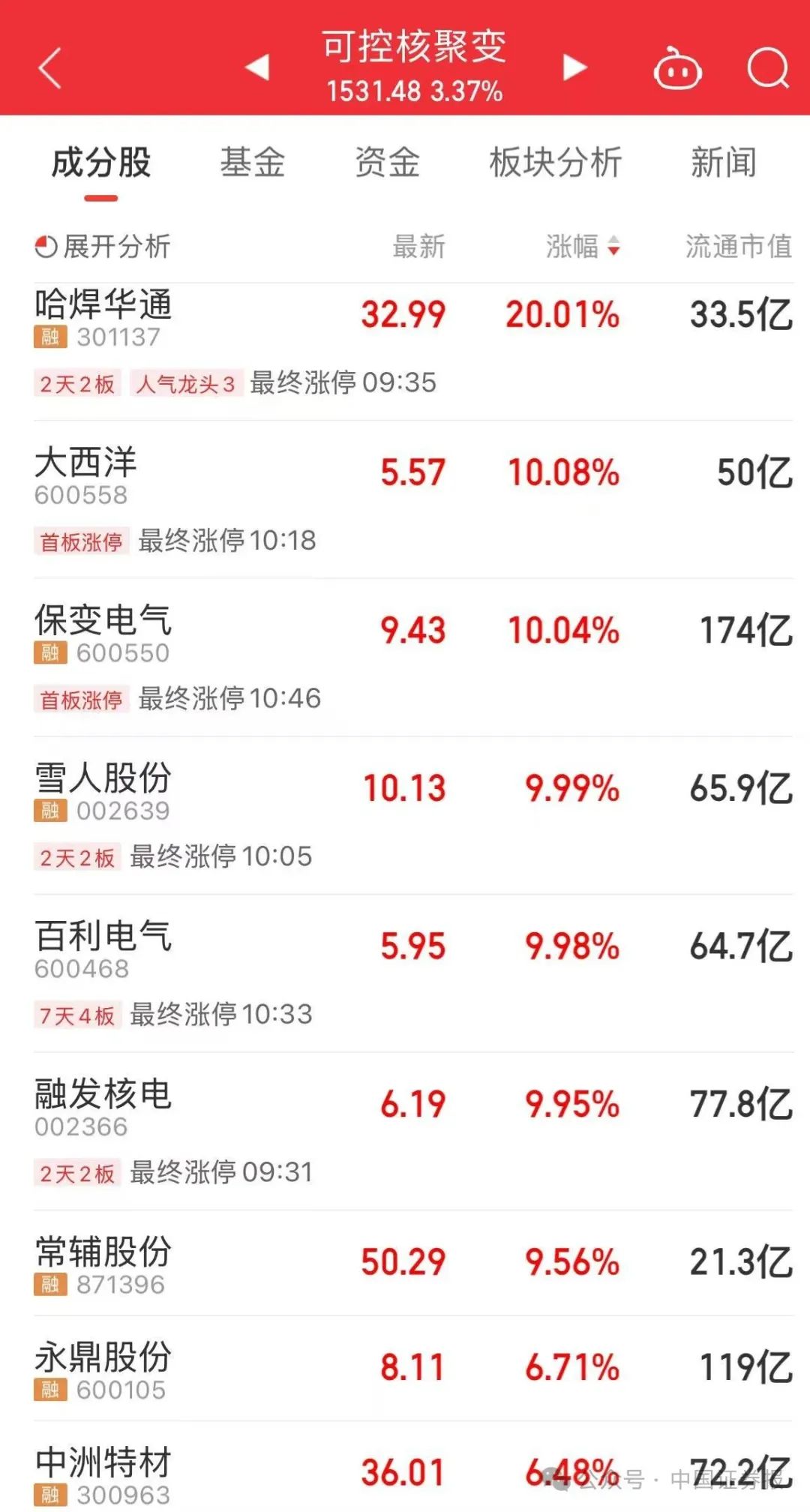
Task: Open stock 哈焊华通 301137
Action: pos(103,318)
